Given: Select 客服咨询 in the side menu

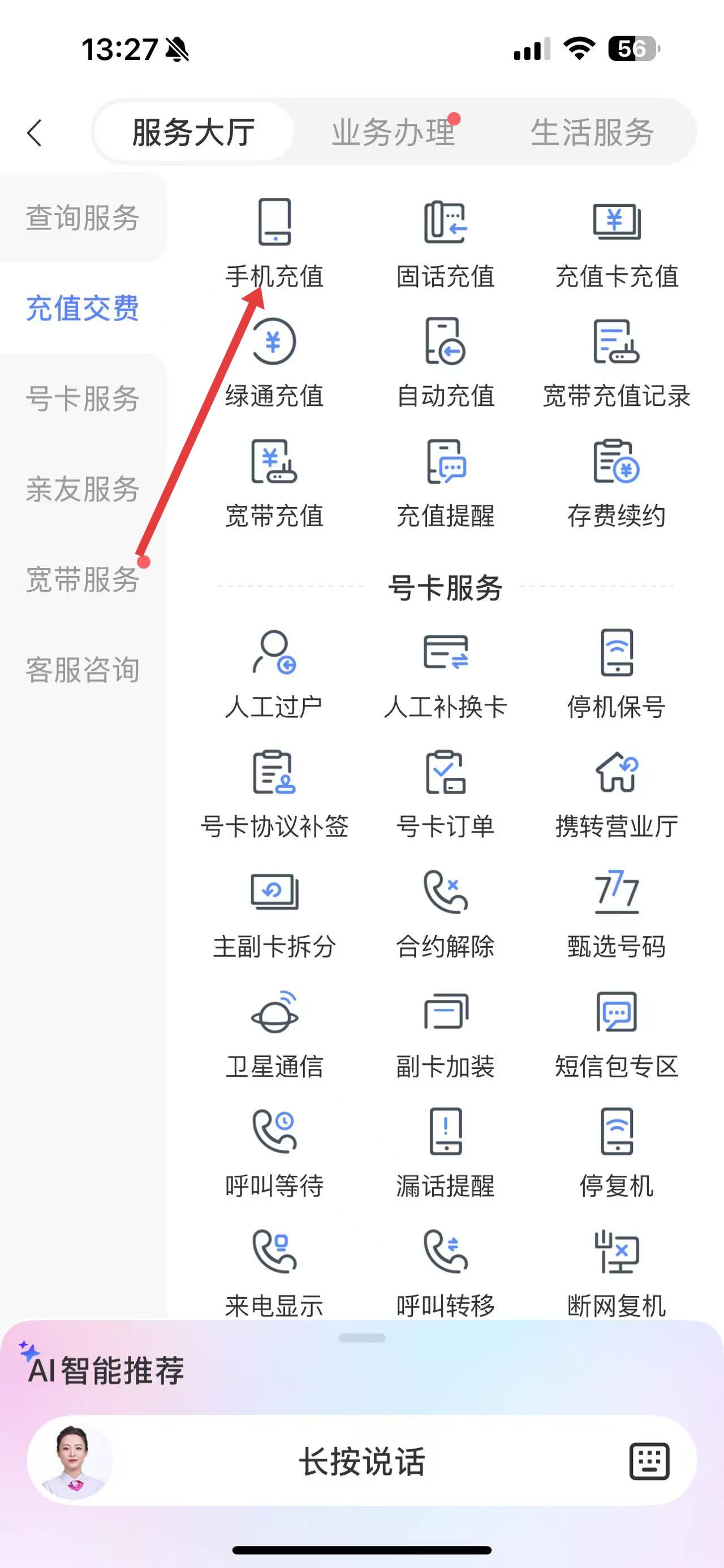Looking at the screenshot, I should (83, 670).
